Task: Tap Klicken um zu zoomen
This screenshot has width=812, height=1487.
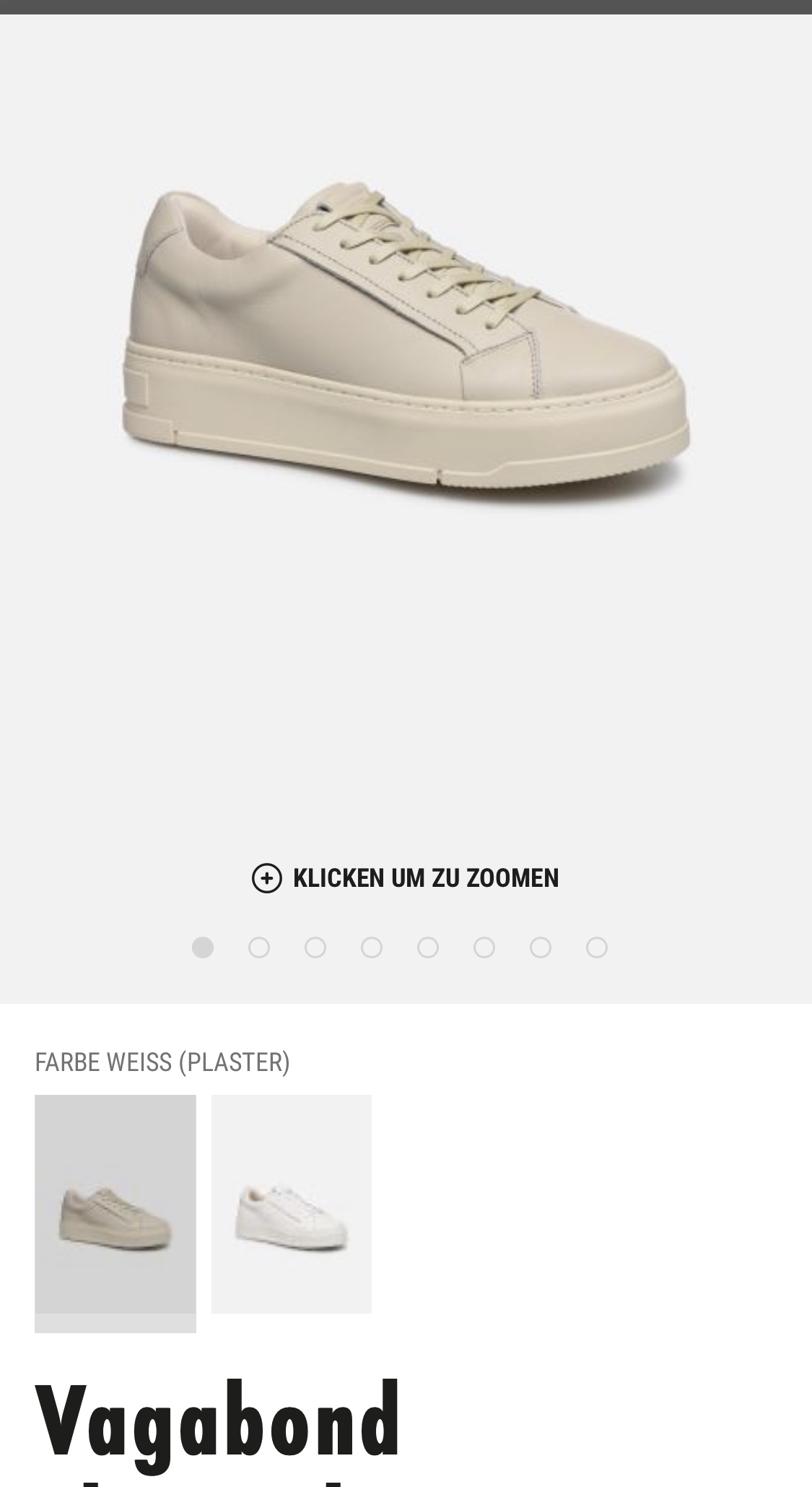Action: pyautogui.click(x=406, y=878)
